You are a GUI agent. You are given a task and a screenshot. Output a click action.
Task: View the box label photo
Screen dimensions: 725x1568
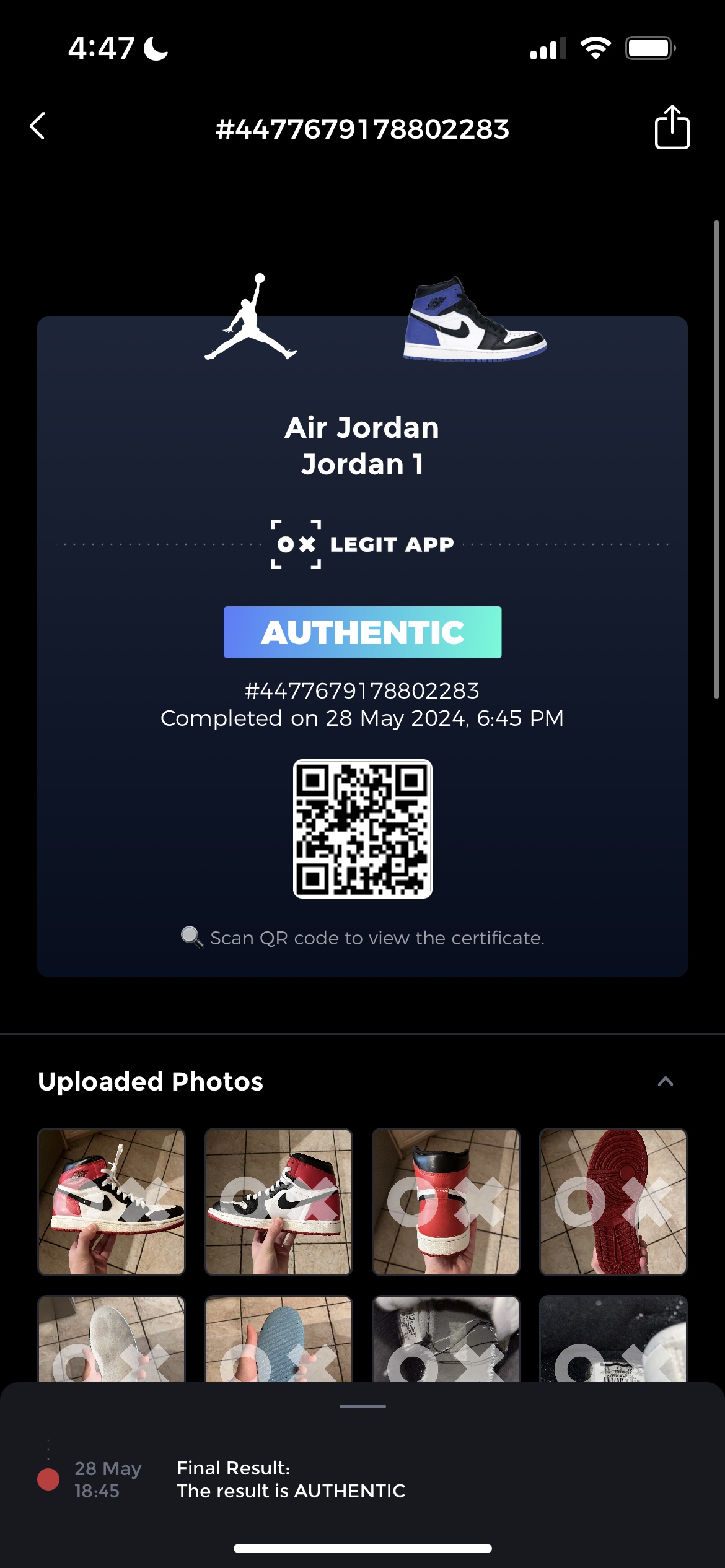pyautogui.click(x=613, y=1339)
